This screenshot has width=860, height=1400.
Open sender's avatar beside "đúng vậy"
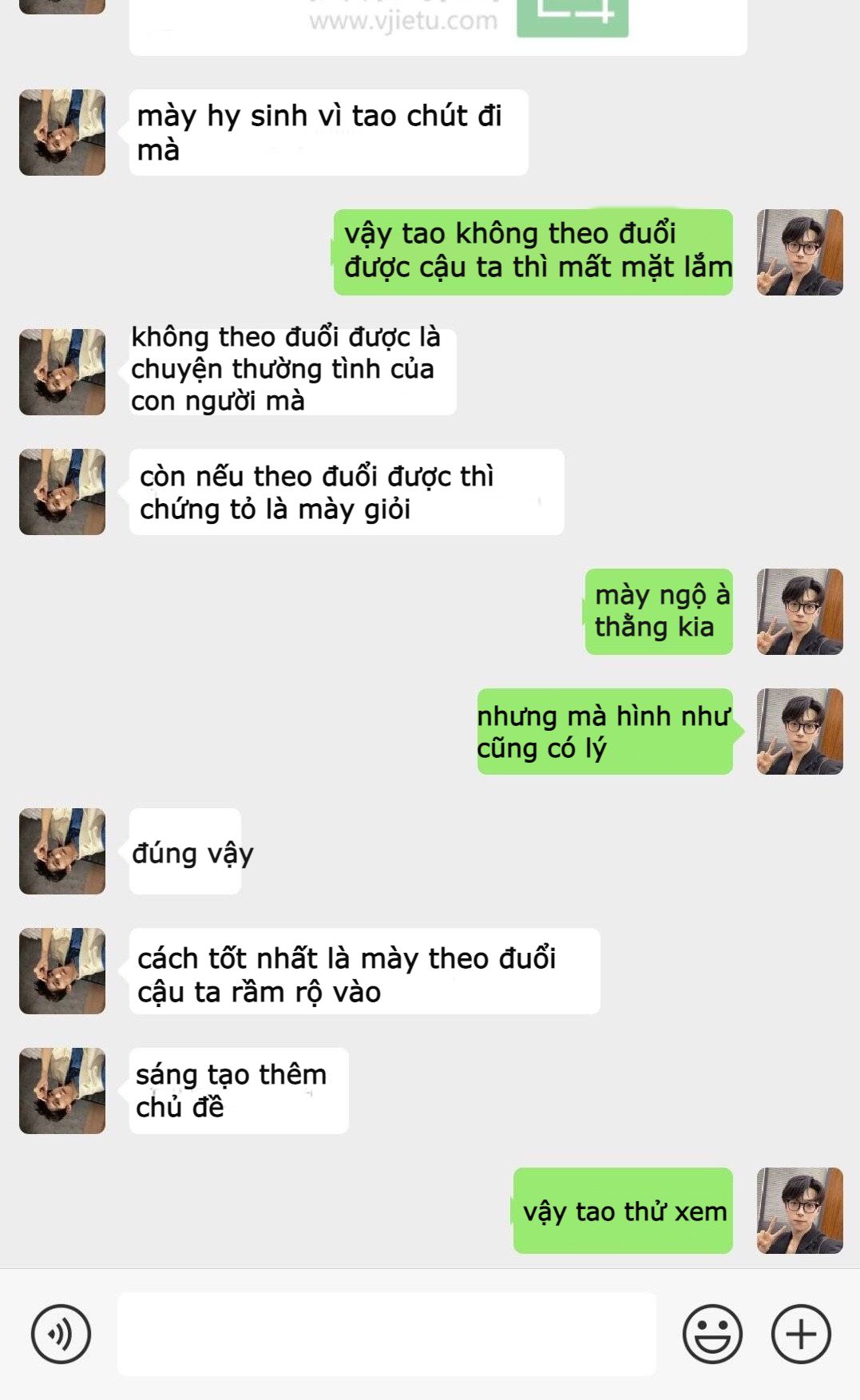62,851
